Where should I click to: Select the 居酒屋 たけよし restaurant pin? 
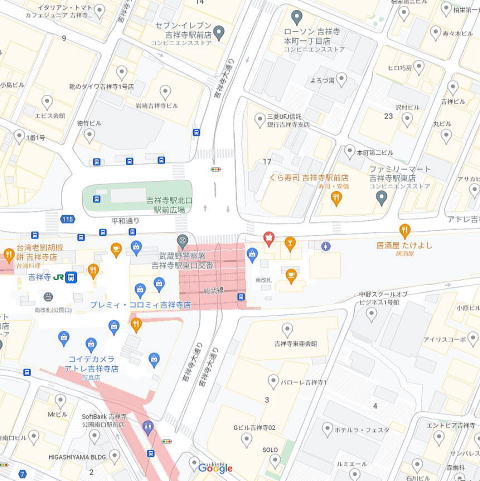(x=404, y=231)
